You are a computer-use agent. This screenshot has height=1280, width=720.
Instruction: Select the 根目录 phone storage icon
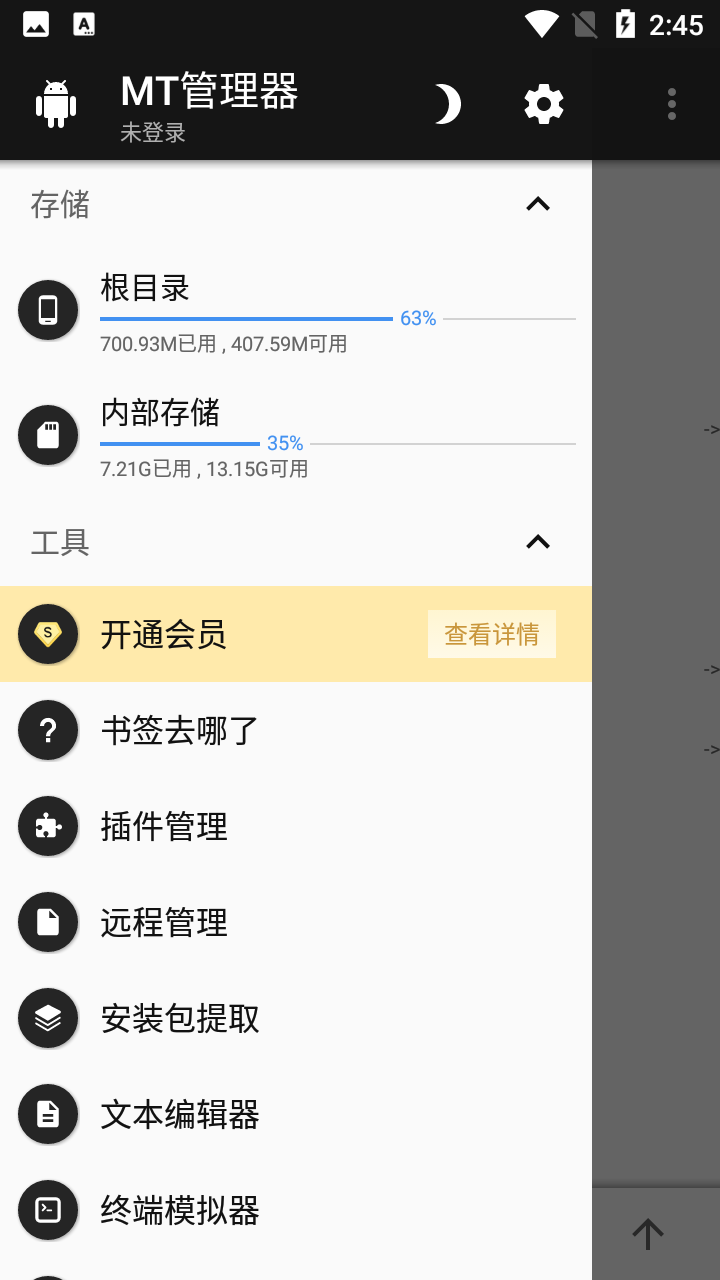click(x=48, y=310)
